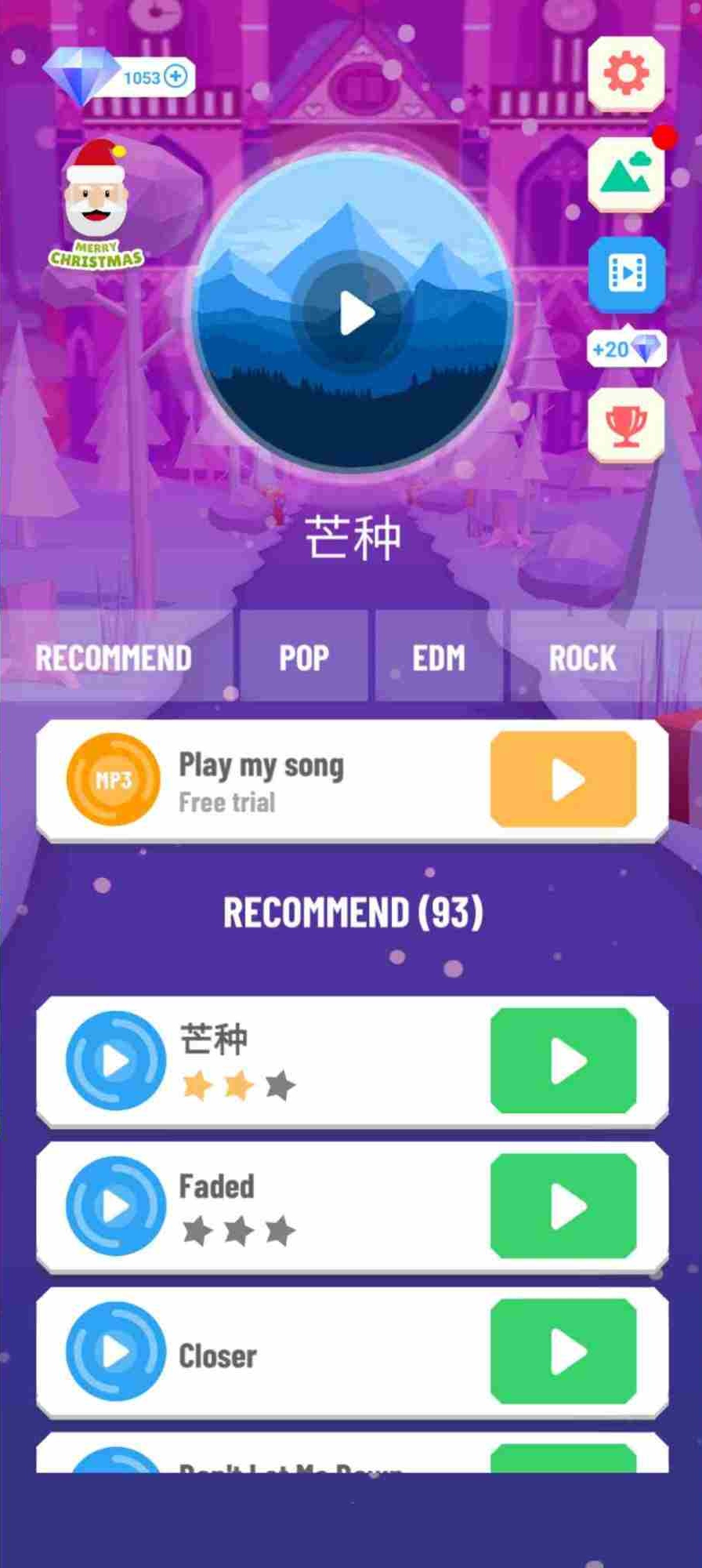This screenshot has height=1568, width=702.
Task: Preview Faded with its blue disc icon
Action: pos(116,1206)
